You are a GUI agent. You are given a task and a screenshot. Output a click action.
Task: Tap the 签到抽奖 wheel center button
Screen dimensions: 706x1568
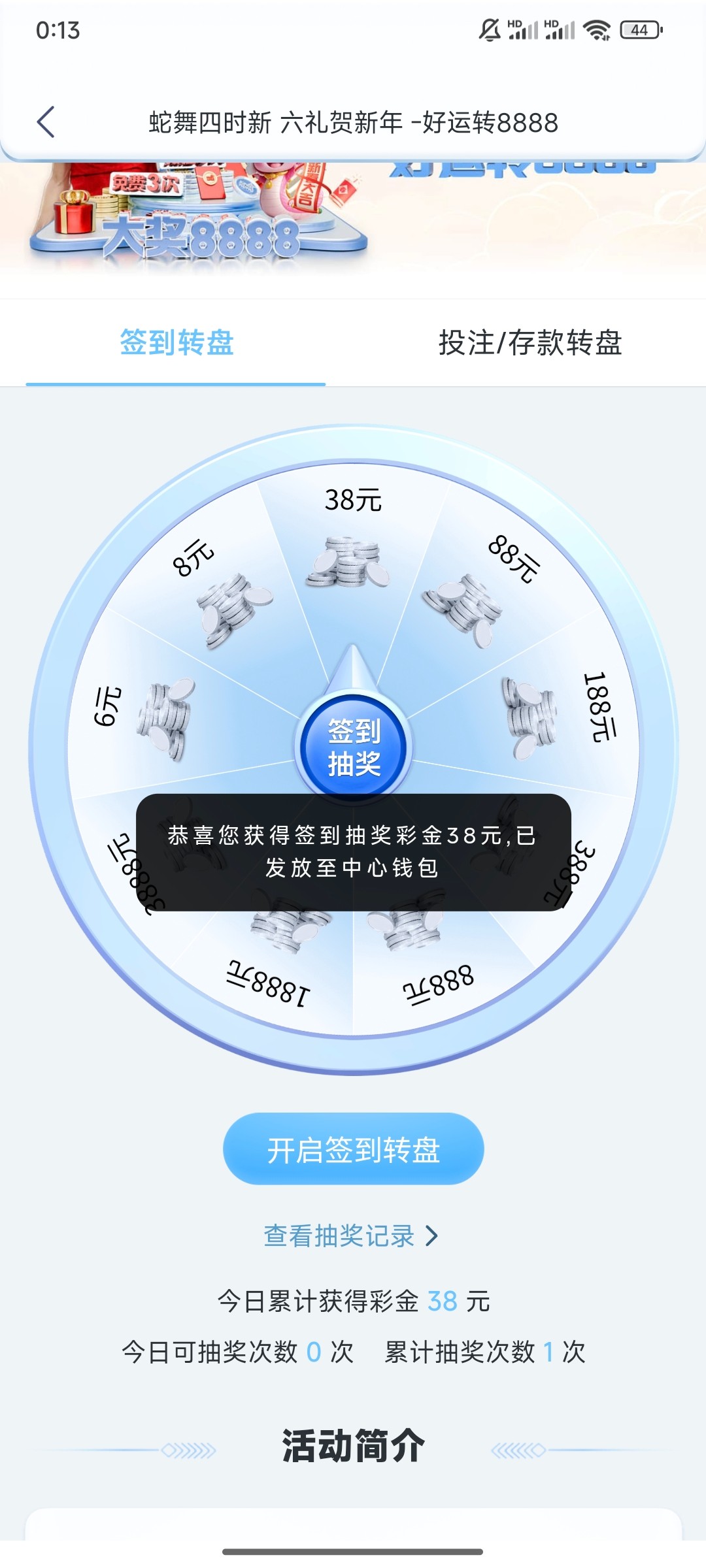click(354, 747)
